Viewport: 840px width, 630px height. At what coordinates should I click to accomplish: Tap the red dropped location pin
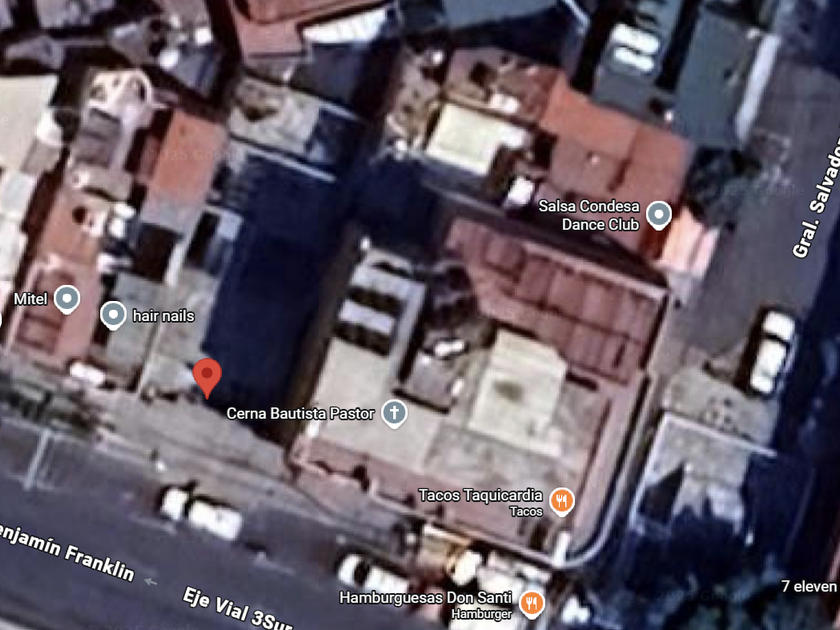click(207, 378)
